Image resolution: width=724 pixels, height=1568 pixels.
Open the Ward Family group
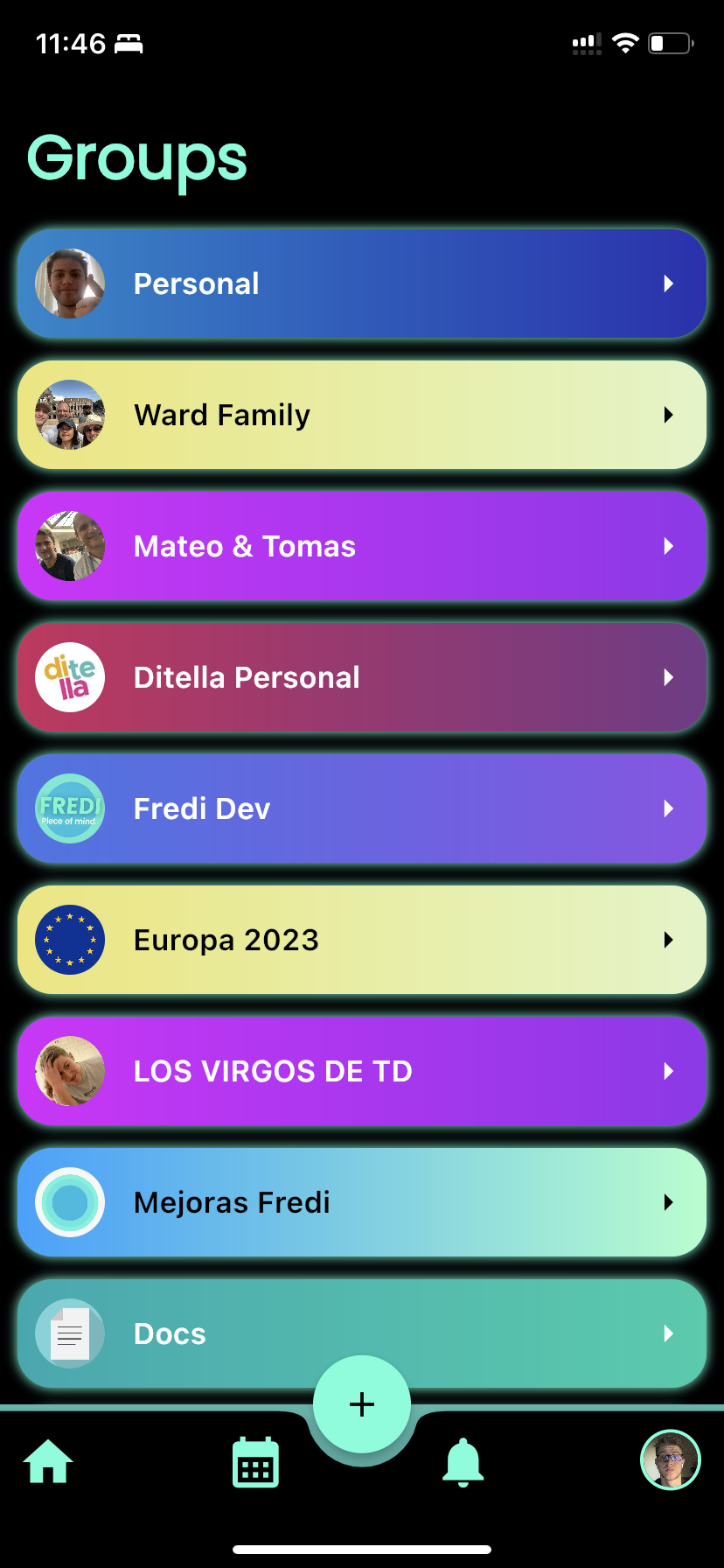[361, 415]
